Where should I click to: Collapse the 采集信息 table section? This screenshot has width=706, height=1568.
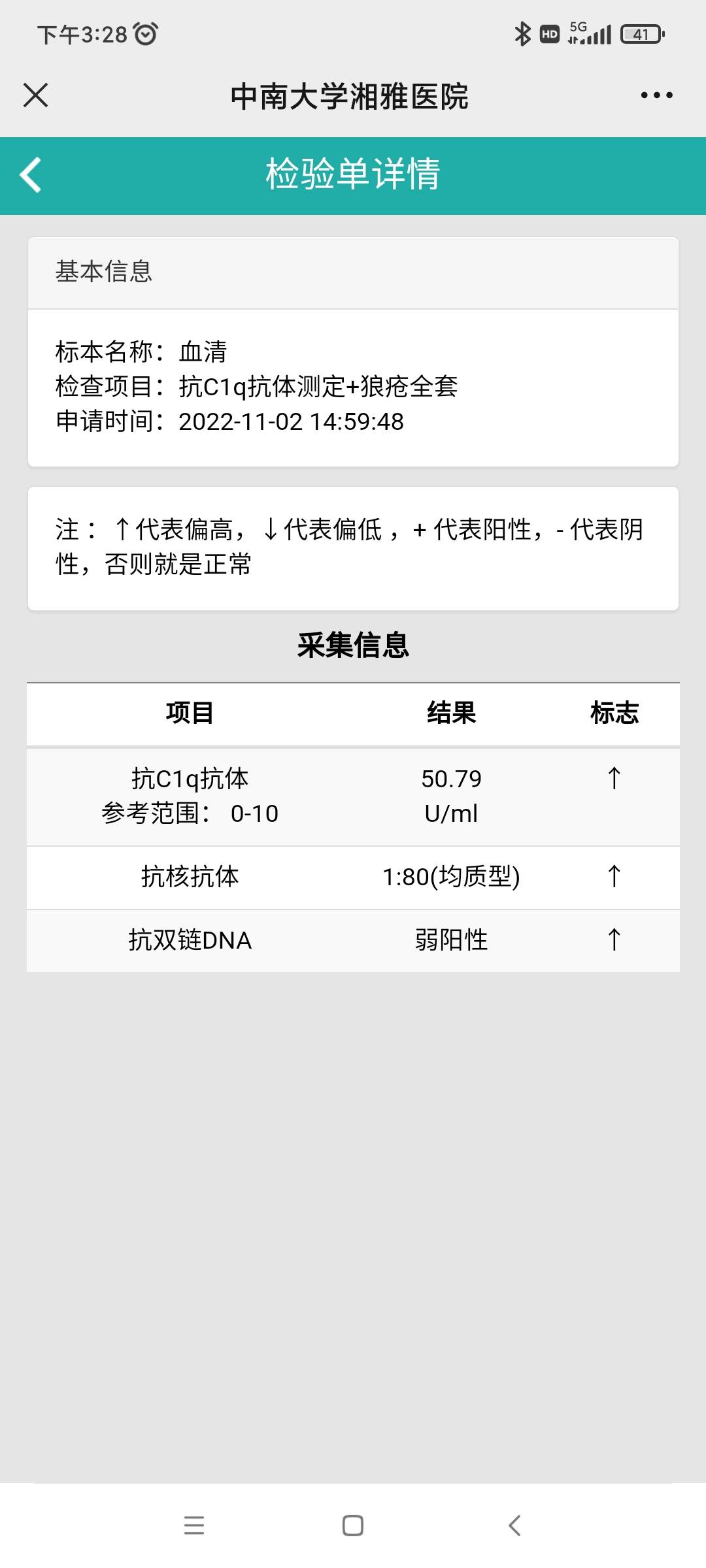353,645
